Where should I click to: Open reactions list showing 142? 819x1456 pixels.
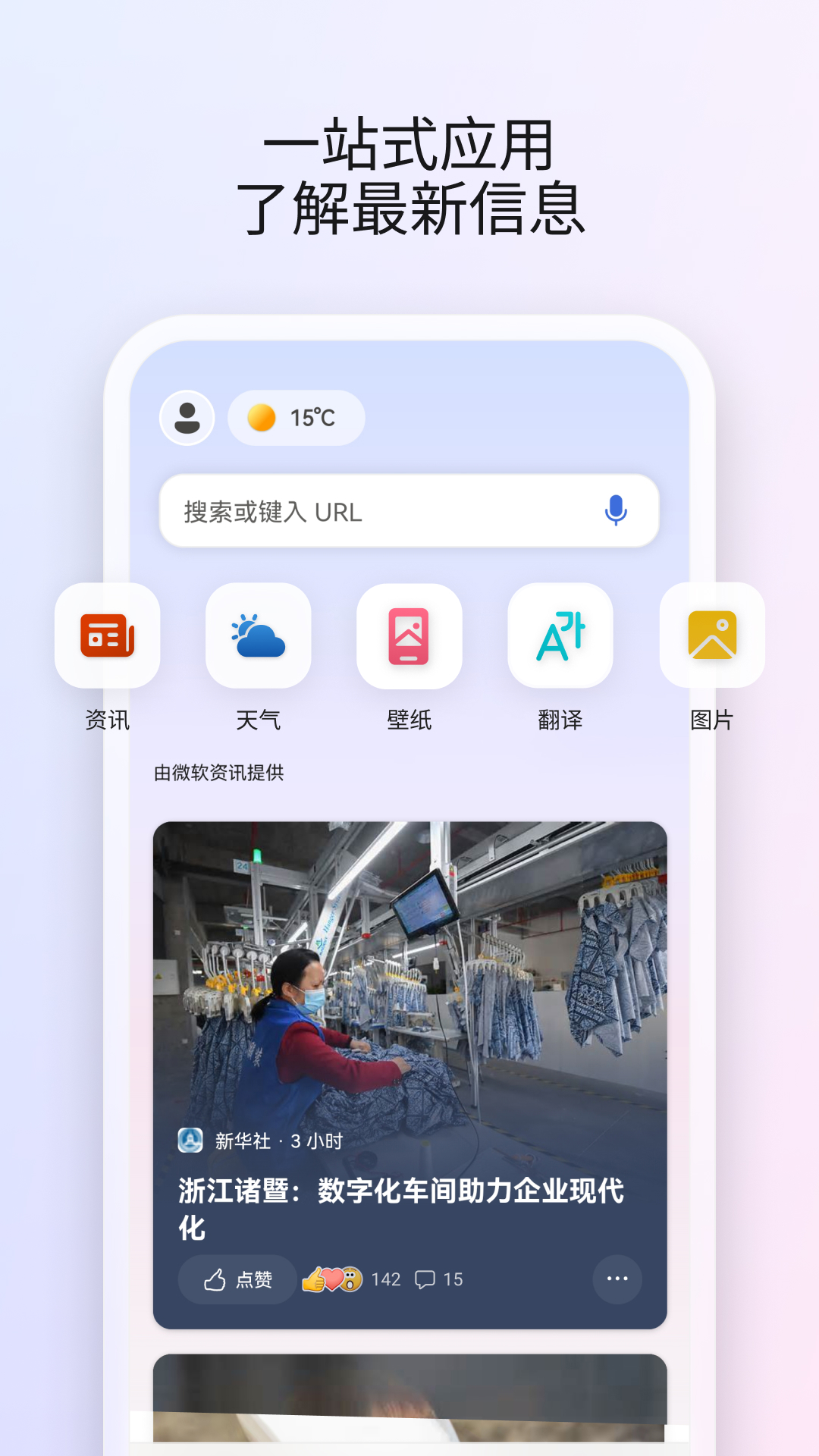tap(385, 1279)
